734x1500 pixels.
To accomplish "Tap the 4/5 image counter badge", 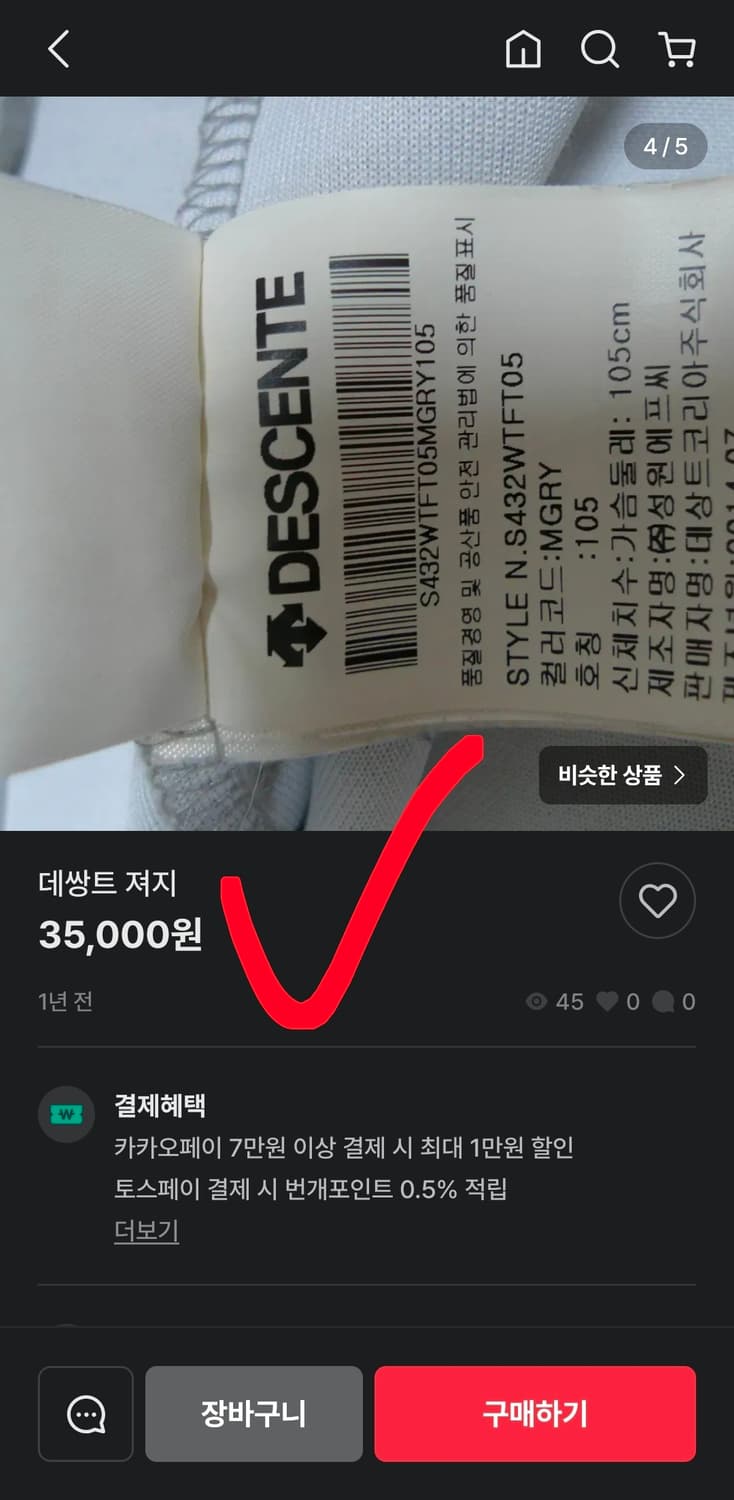I will point(664,146).
